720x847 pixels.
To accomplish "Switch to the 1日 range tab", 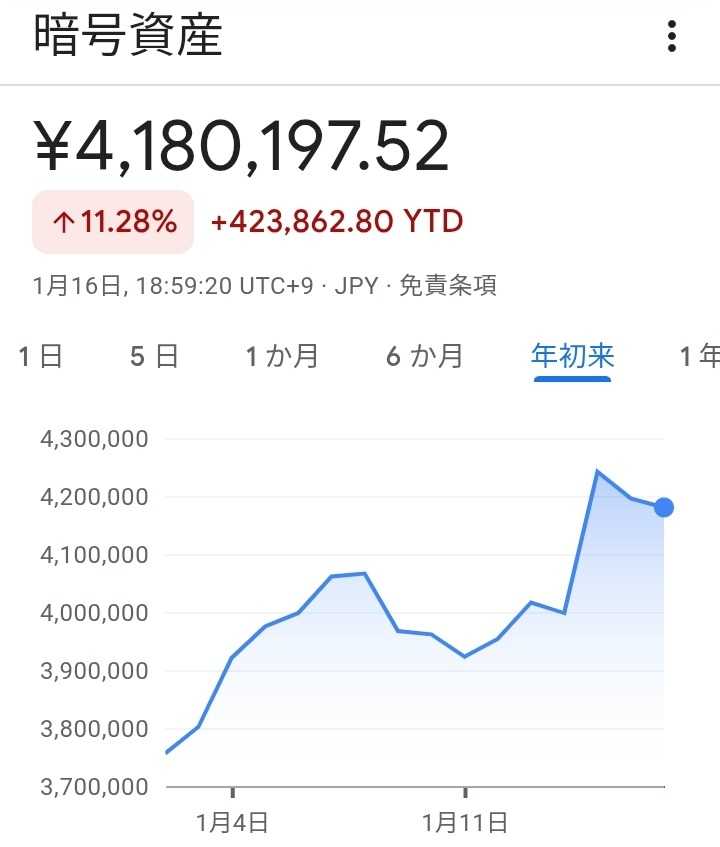I will (x=40, y=356).
